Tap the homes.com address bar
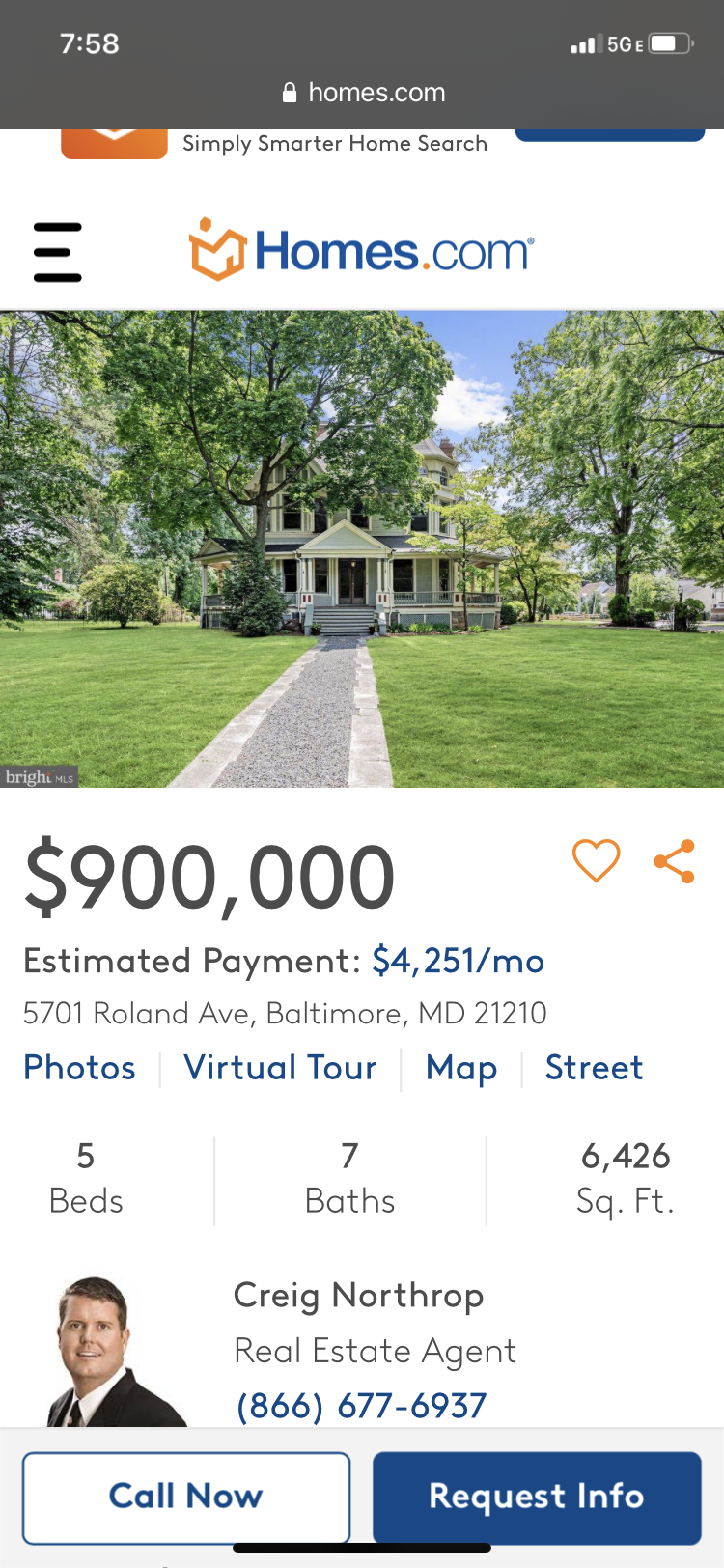The width and height of the screenshot is (724, 1568). click(x=363, y=93)
